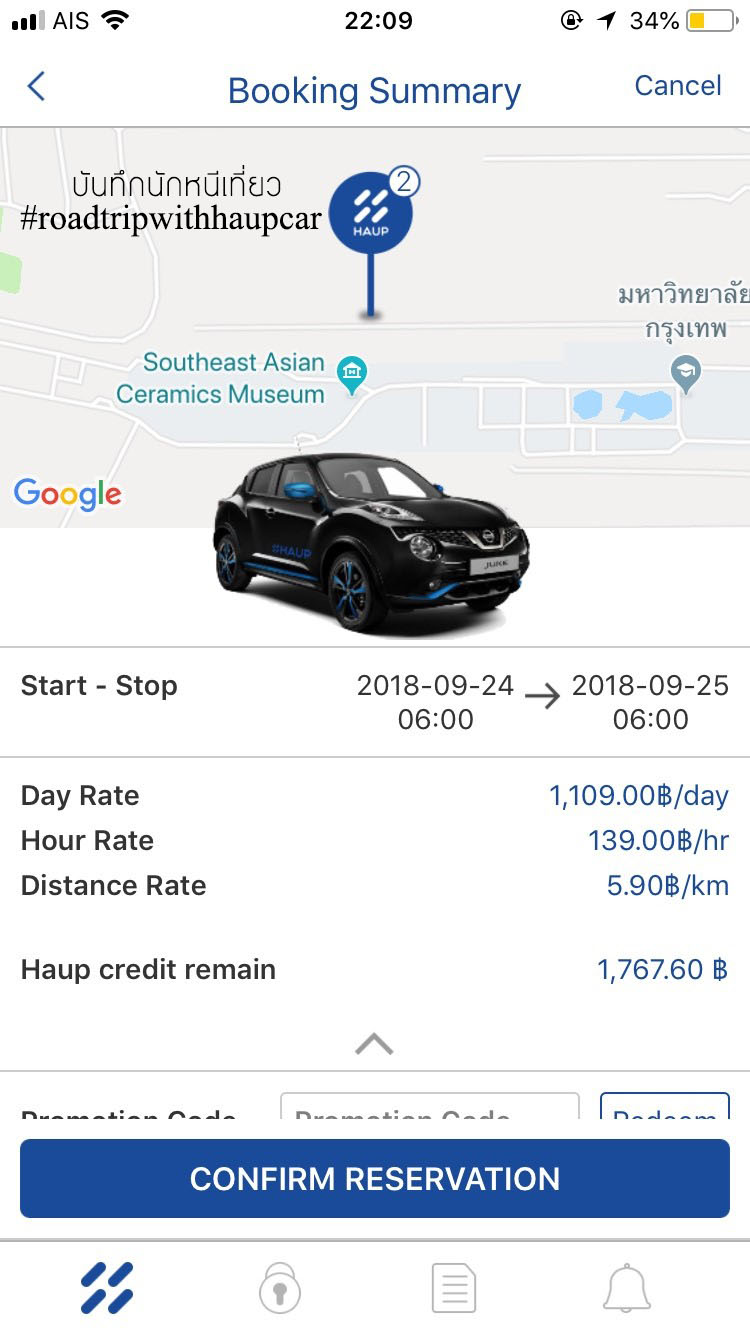This screenshot has width=750, height=1334.
Task: Cancel the booking
Action: tap(677, 86)
